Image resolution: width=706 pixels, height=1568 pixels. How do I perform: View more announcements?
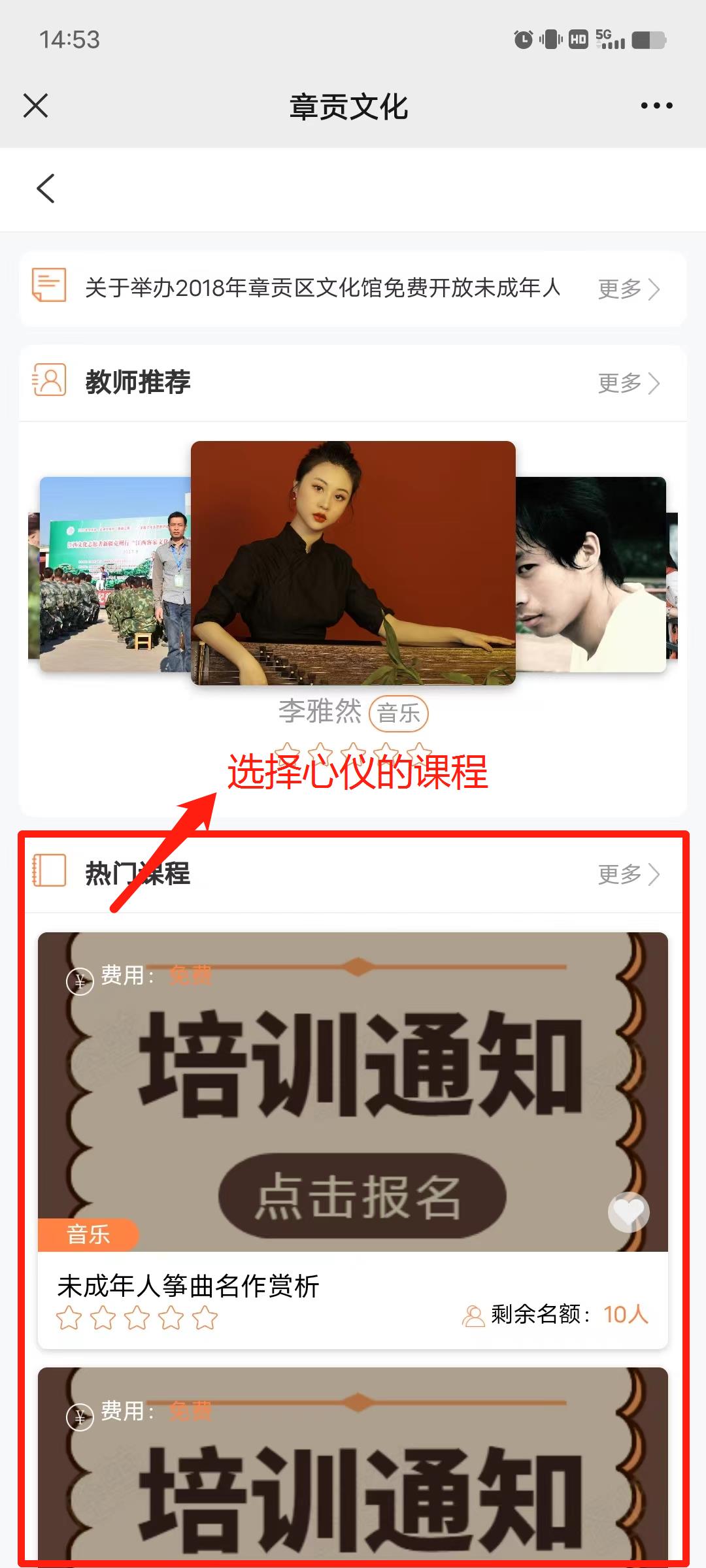point(628,289)
